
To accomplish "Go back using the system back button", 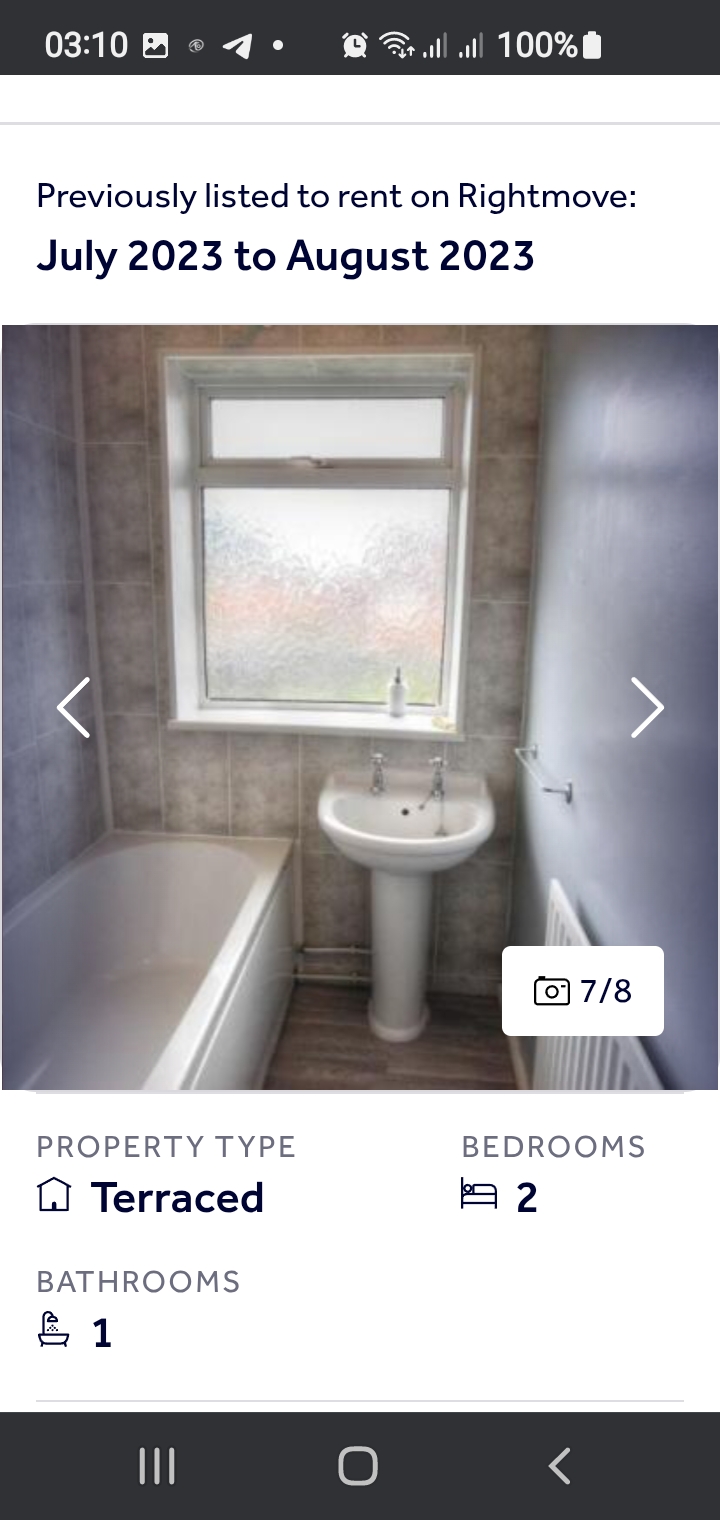I will [560, 1466].
